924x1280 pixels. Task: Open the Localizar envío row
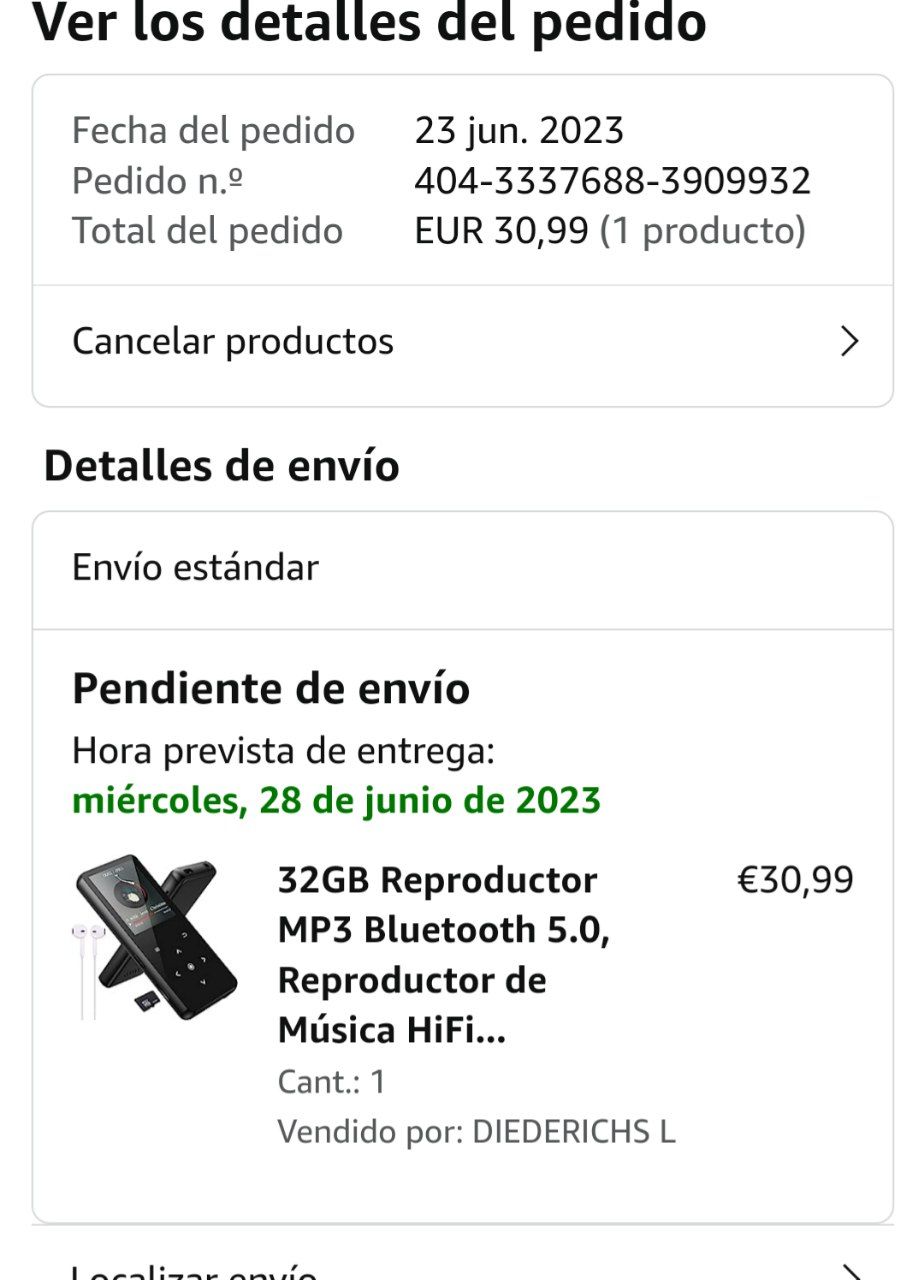(462, 1268)
